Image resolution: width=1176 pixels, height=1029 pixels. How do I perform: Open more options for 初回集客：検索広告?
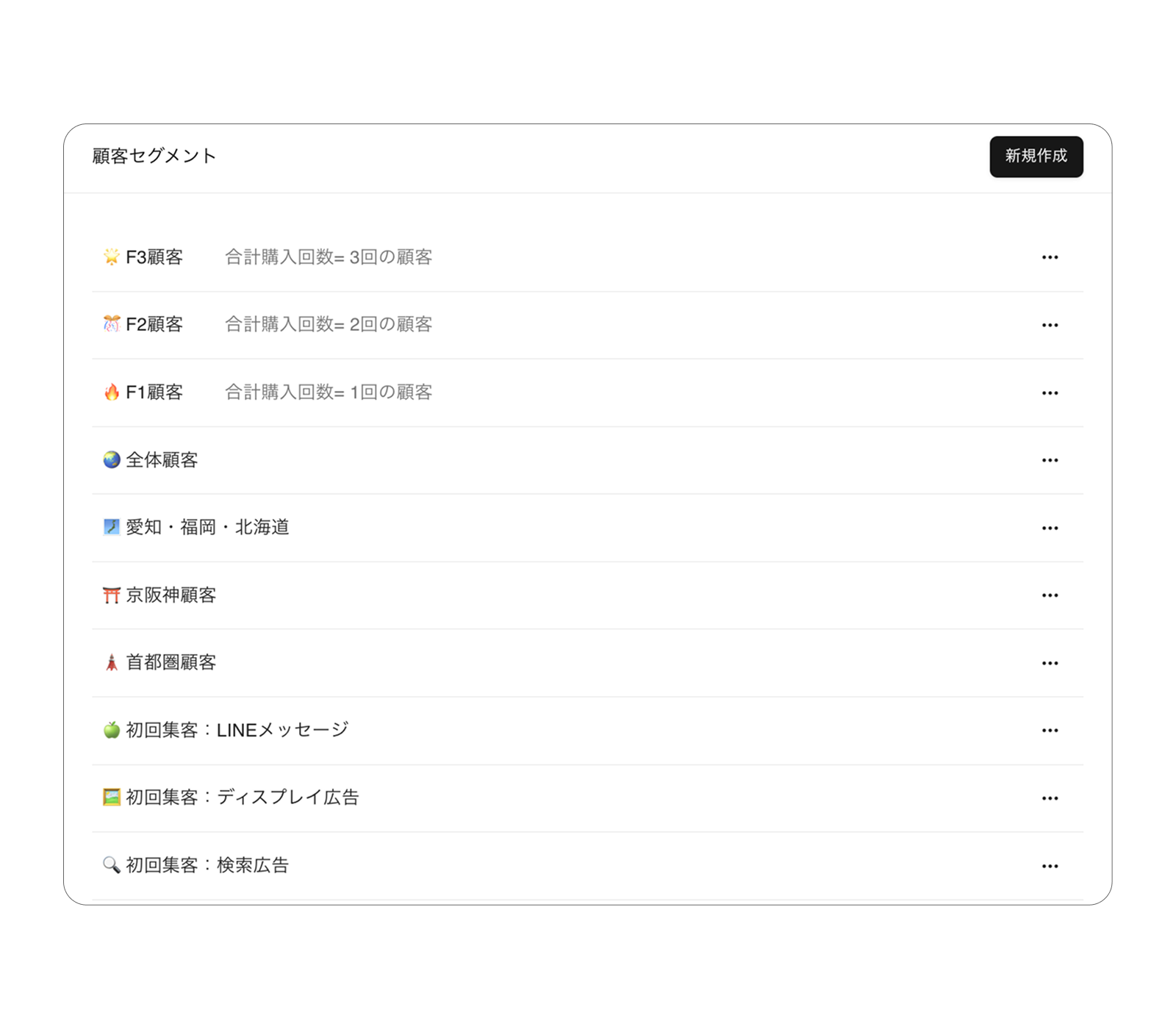[x=1050, y=866]
